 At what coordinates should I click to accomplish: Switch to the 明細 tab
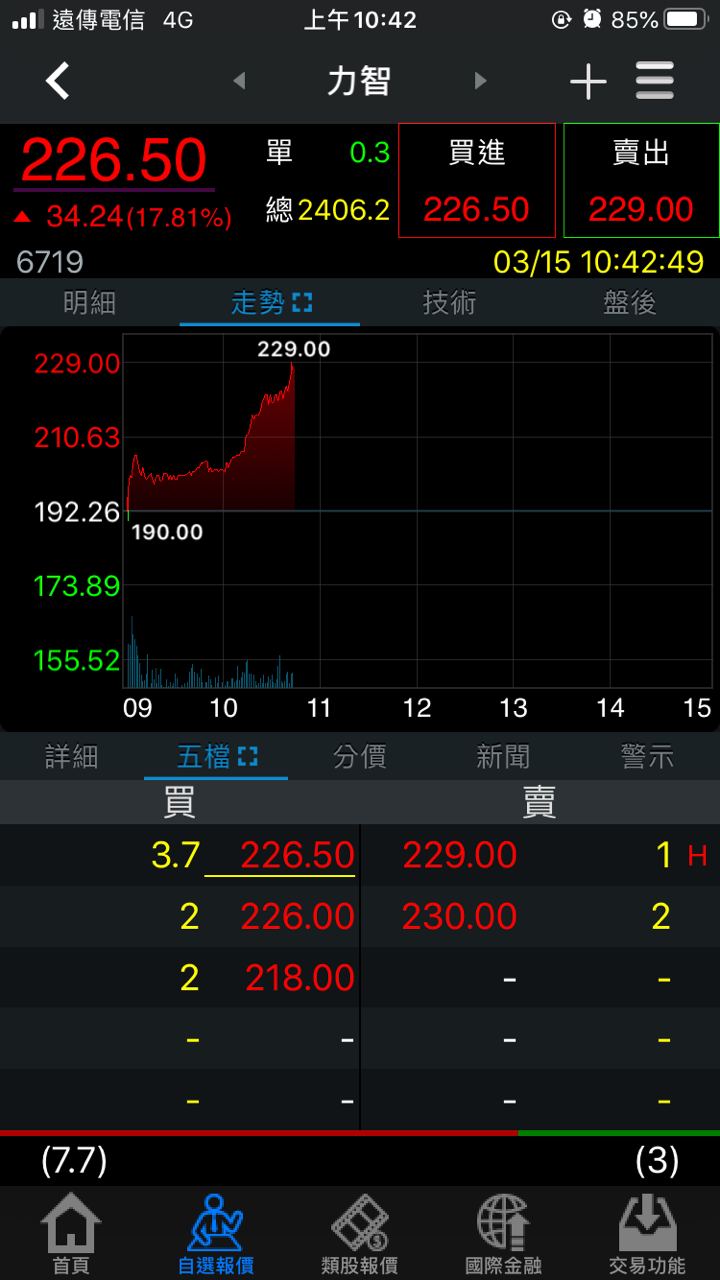click(x=90, y=303)
